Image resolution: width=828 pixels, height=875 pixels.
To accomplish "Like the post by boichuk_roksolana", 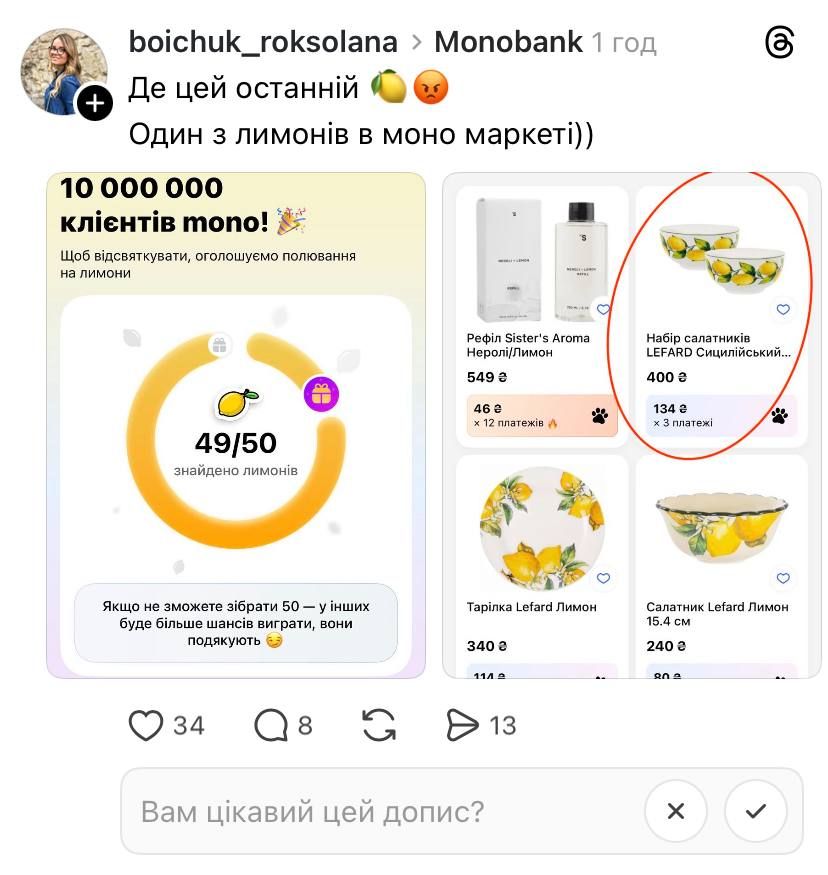I will tap(146, 725).
